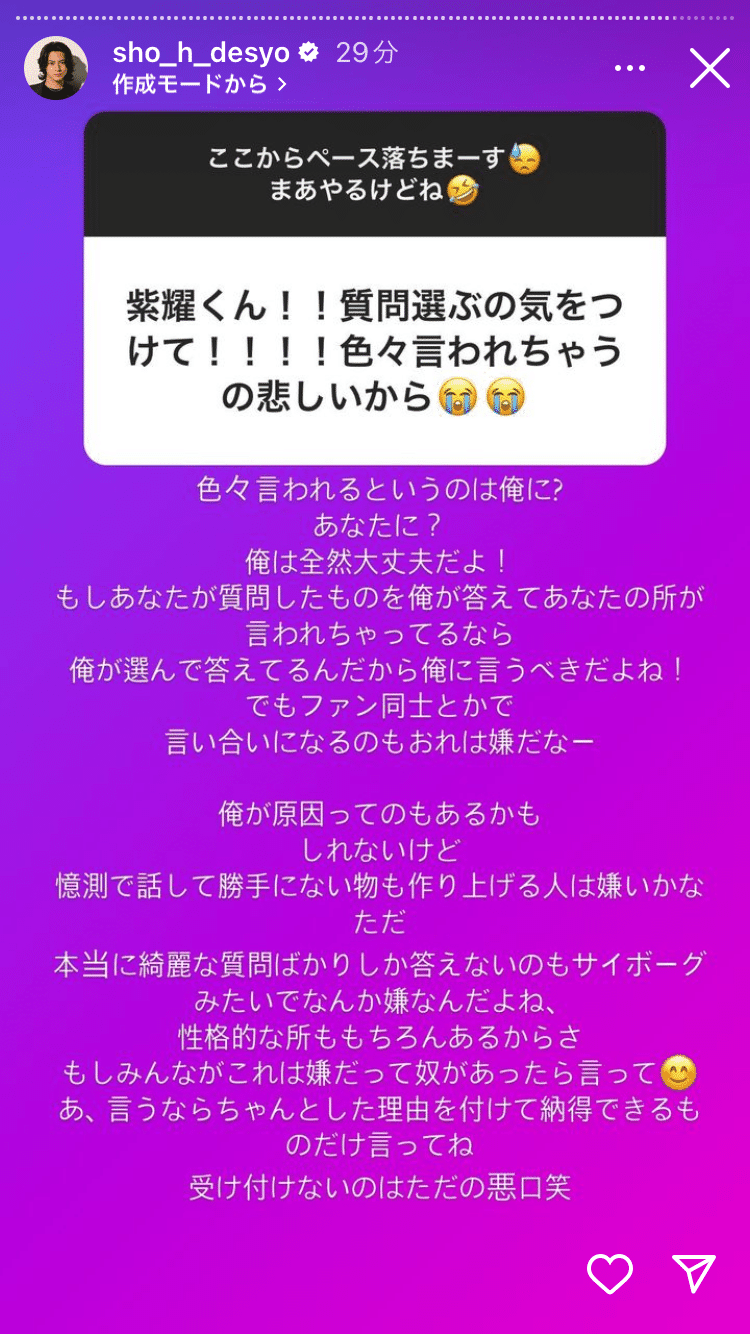Share the story via the paper plane

pyautogui.click(x=694, y=1273)
